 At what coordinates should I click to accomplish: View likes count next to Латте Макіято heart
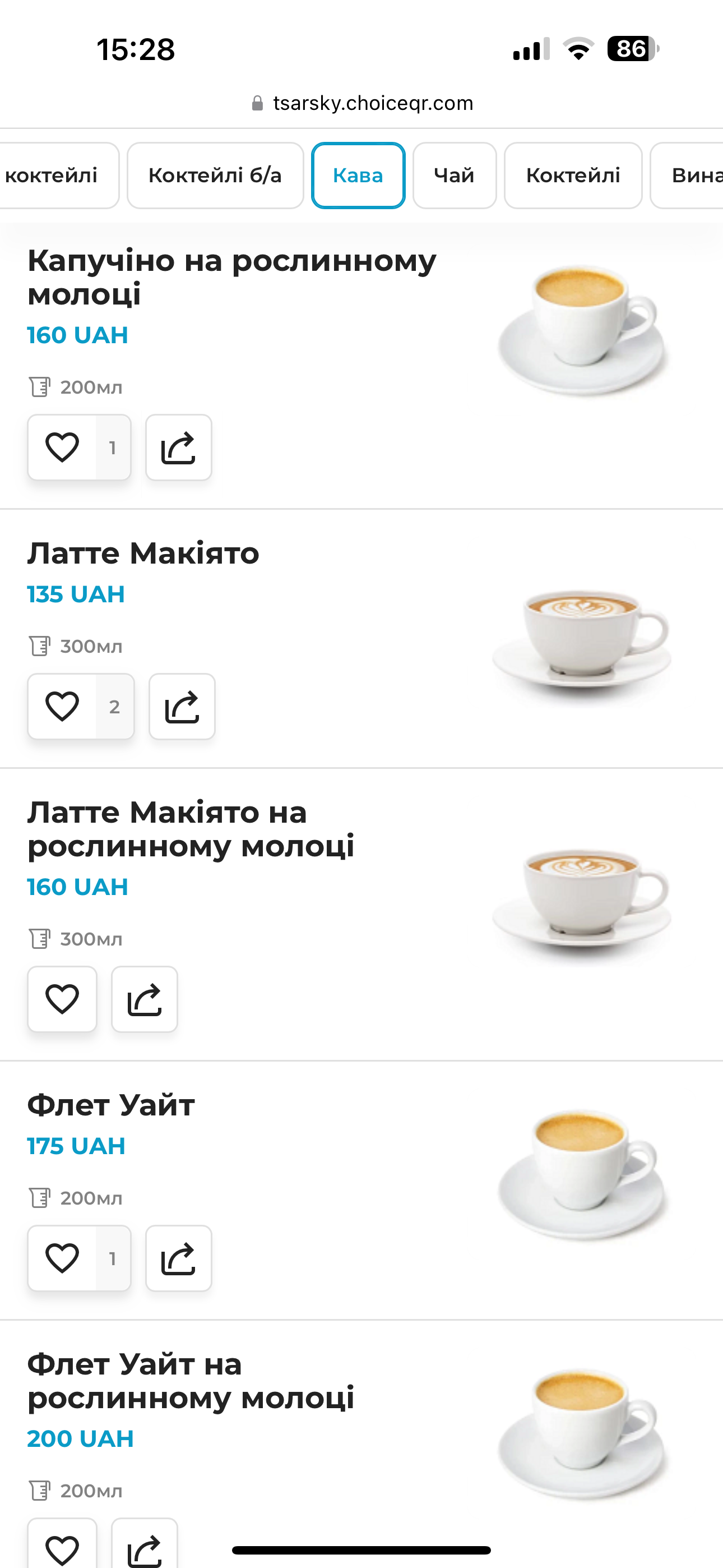pyautogui.click(x=114, y=707)
